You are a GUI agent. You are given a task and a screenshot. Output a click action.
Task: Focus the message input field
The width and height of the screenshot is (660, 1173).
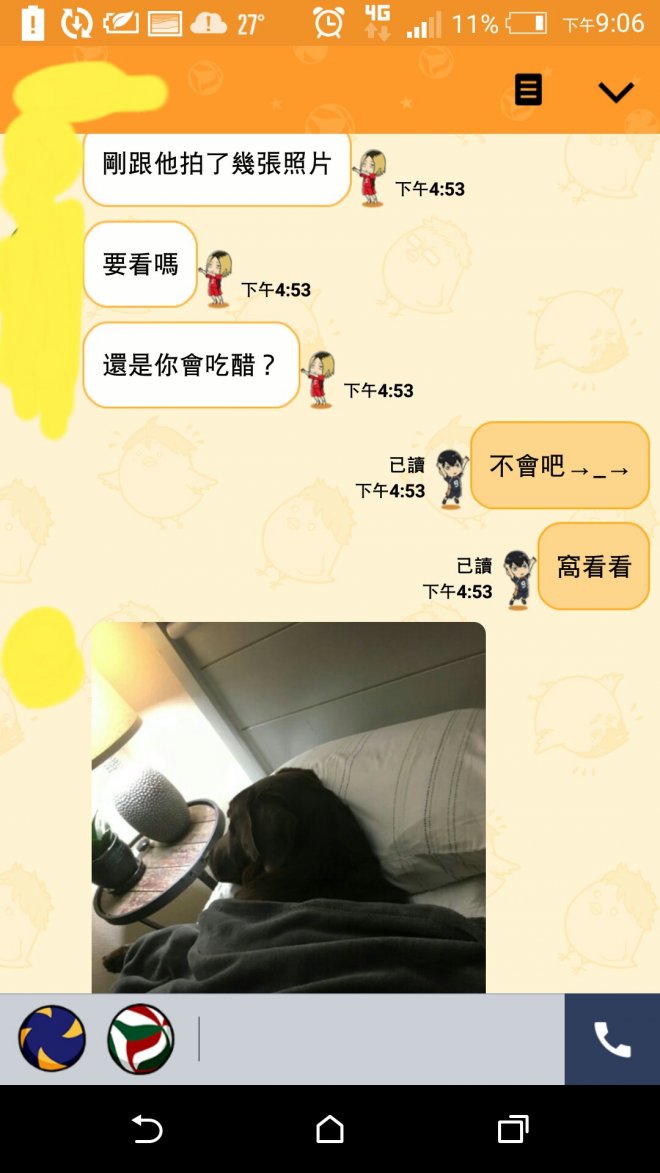[380, 1039]
